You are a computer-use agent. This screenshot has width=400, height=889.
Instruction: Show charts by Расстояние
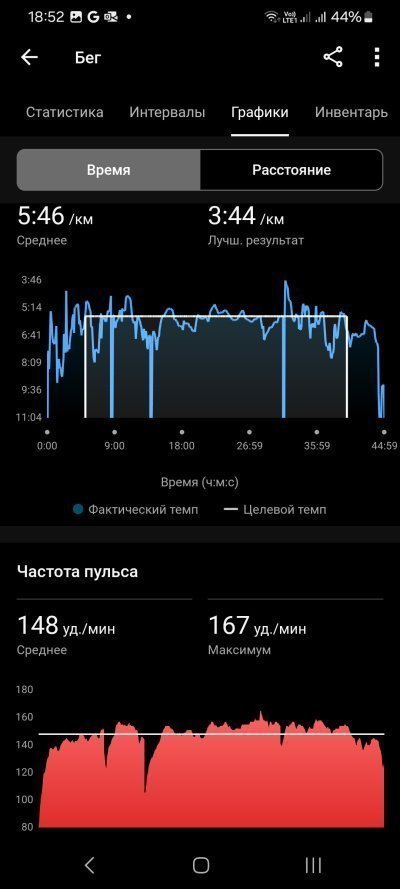[292, 170]
